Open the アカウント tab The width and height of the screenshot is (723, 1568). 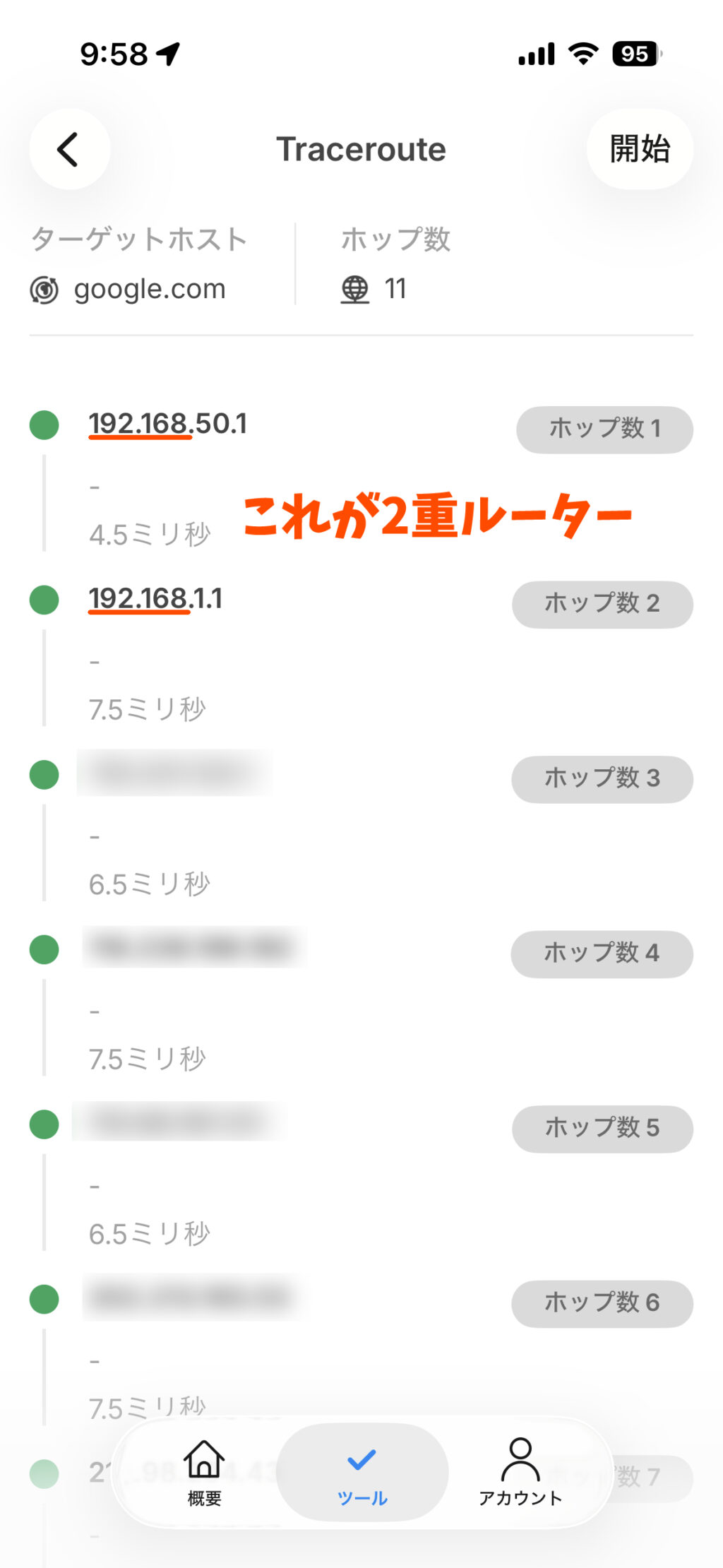point(520,1473)
